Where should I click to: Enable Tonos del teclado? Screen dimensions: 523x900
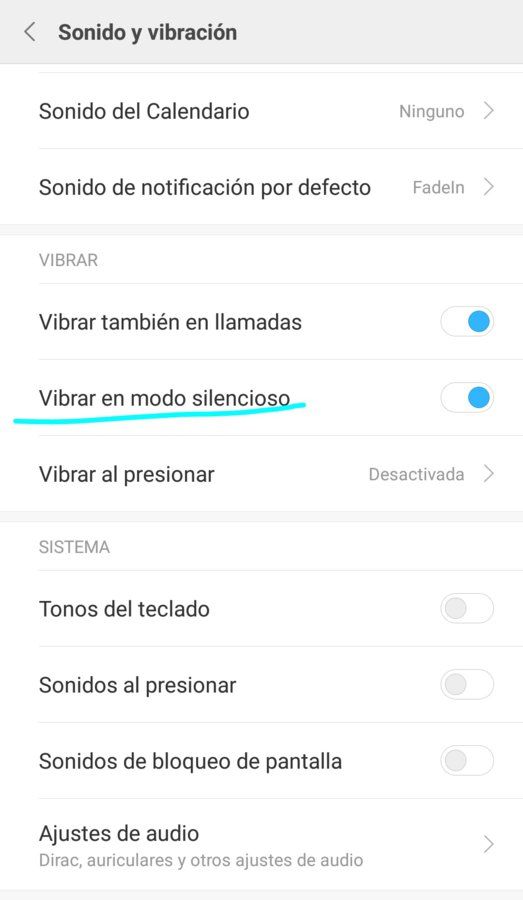[x=467, y=608]
